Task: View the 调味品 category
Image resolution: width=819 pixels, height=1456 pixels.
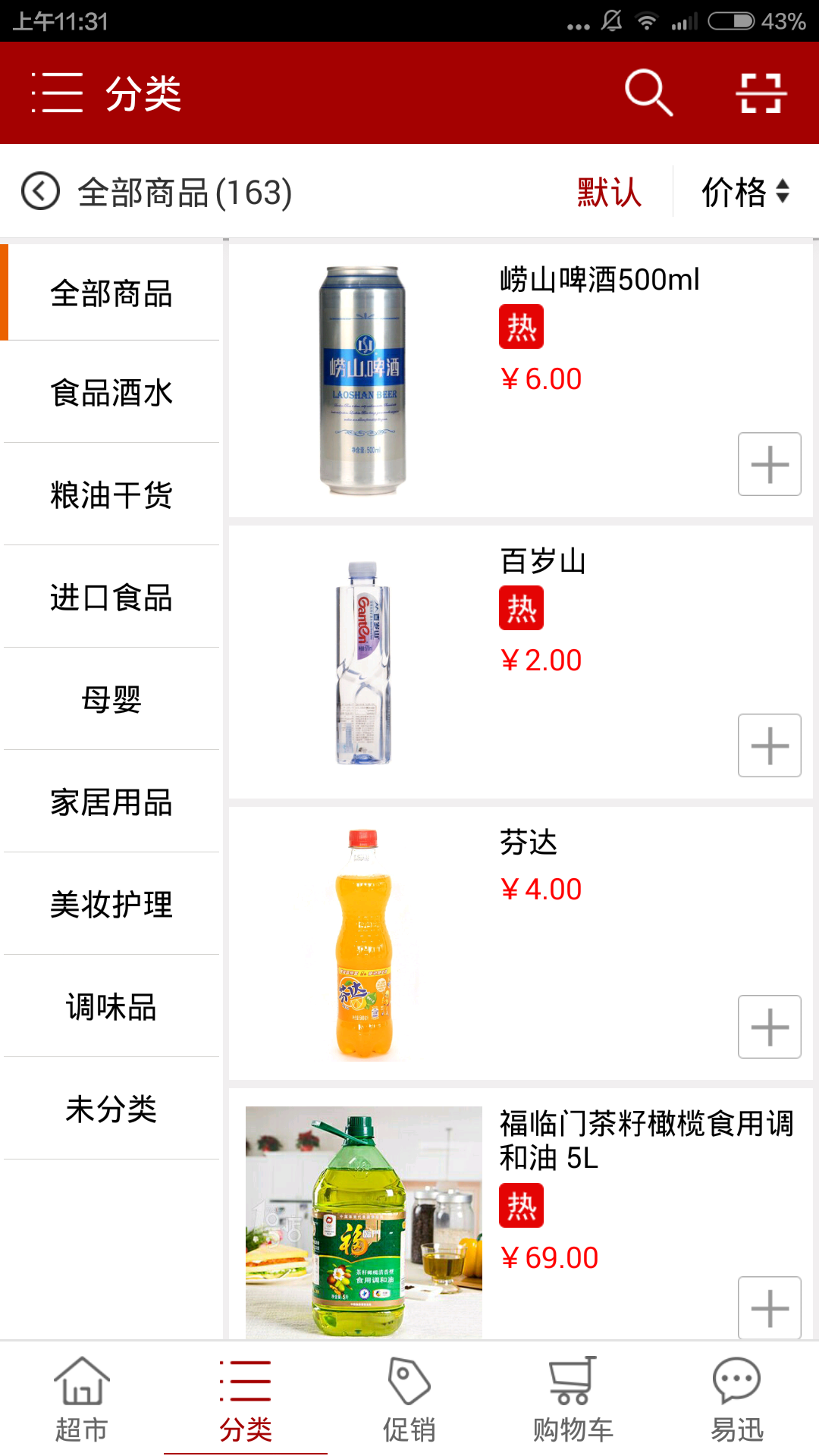Action: tap(111, 1006)
